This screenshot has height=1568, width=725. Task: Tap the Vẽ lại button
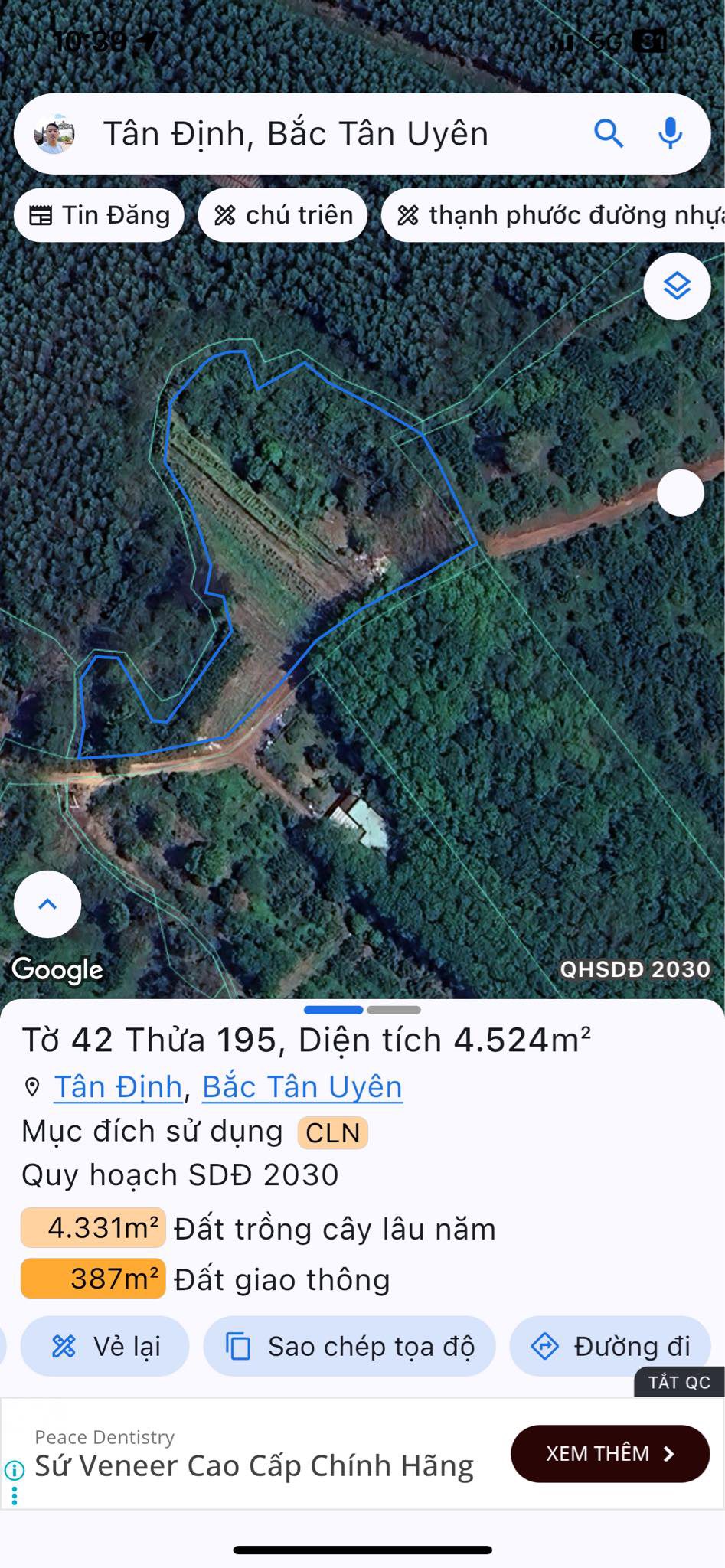click(x=105, y=1346)
